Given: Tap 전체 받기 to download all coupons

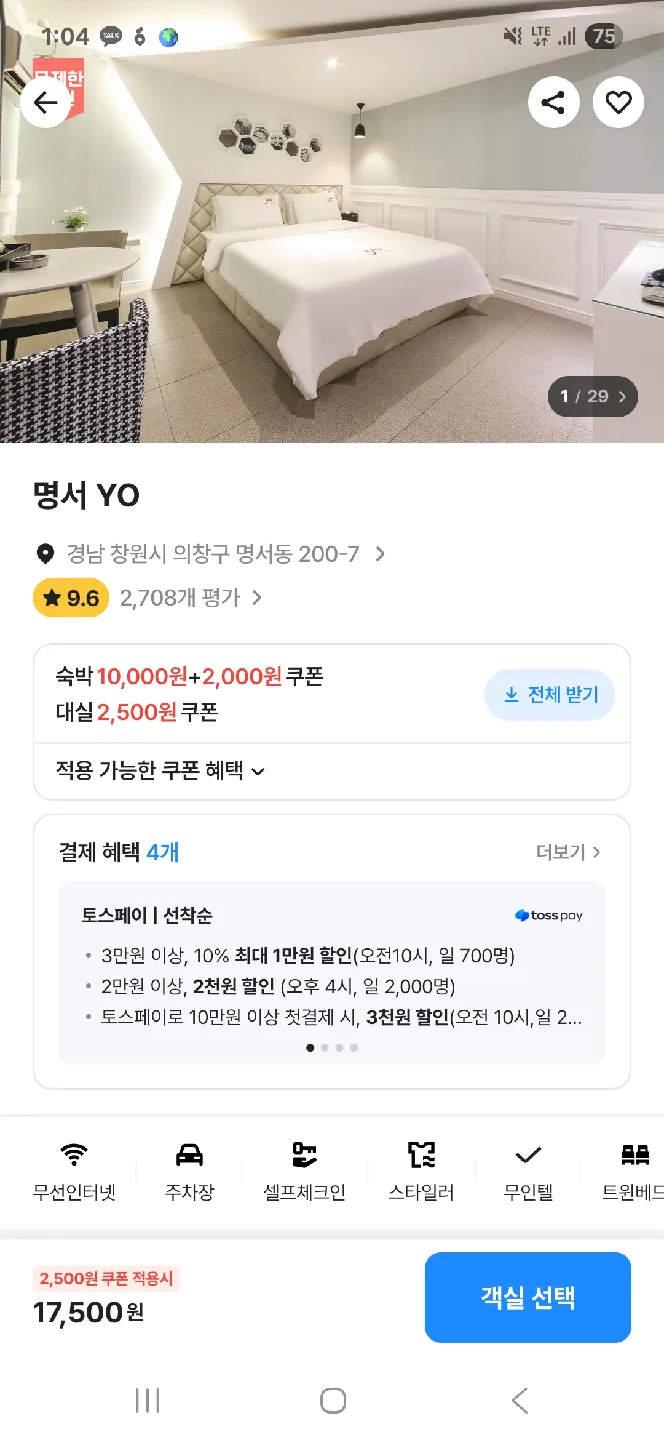Looking at the screenshot, I should 549,695.
